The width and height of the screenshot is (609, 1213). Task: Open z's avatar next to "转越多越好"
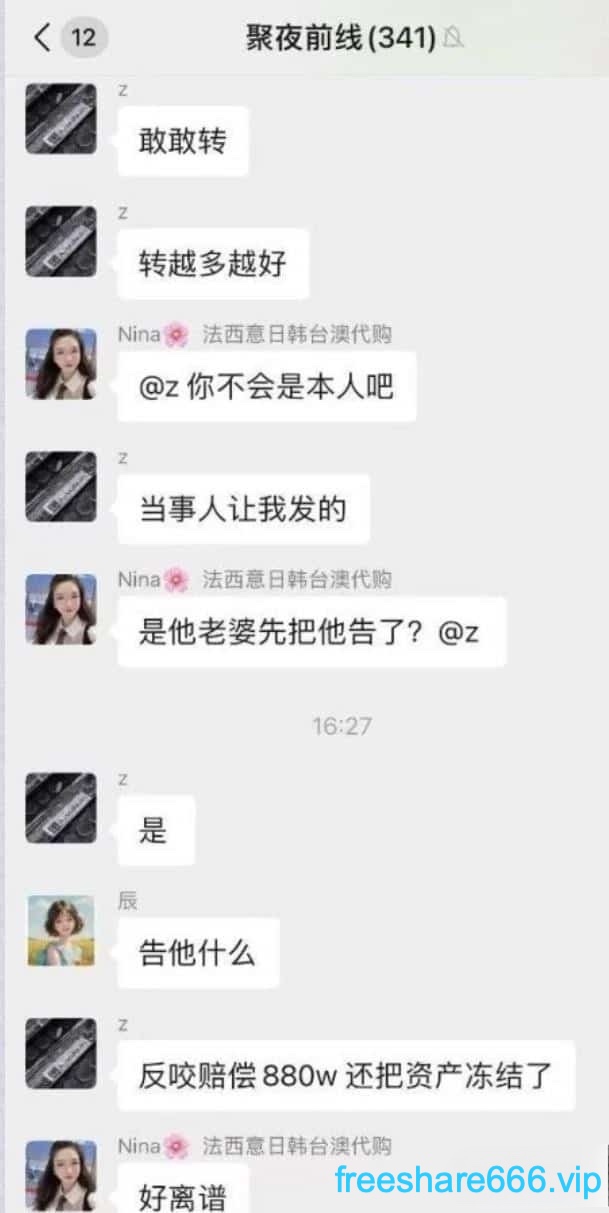point(61,241)
